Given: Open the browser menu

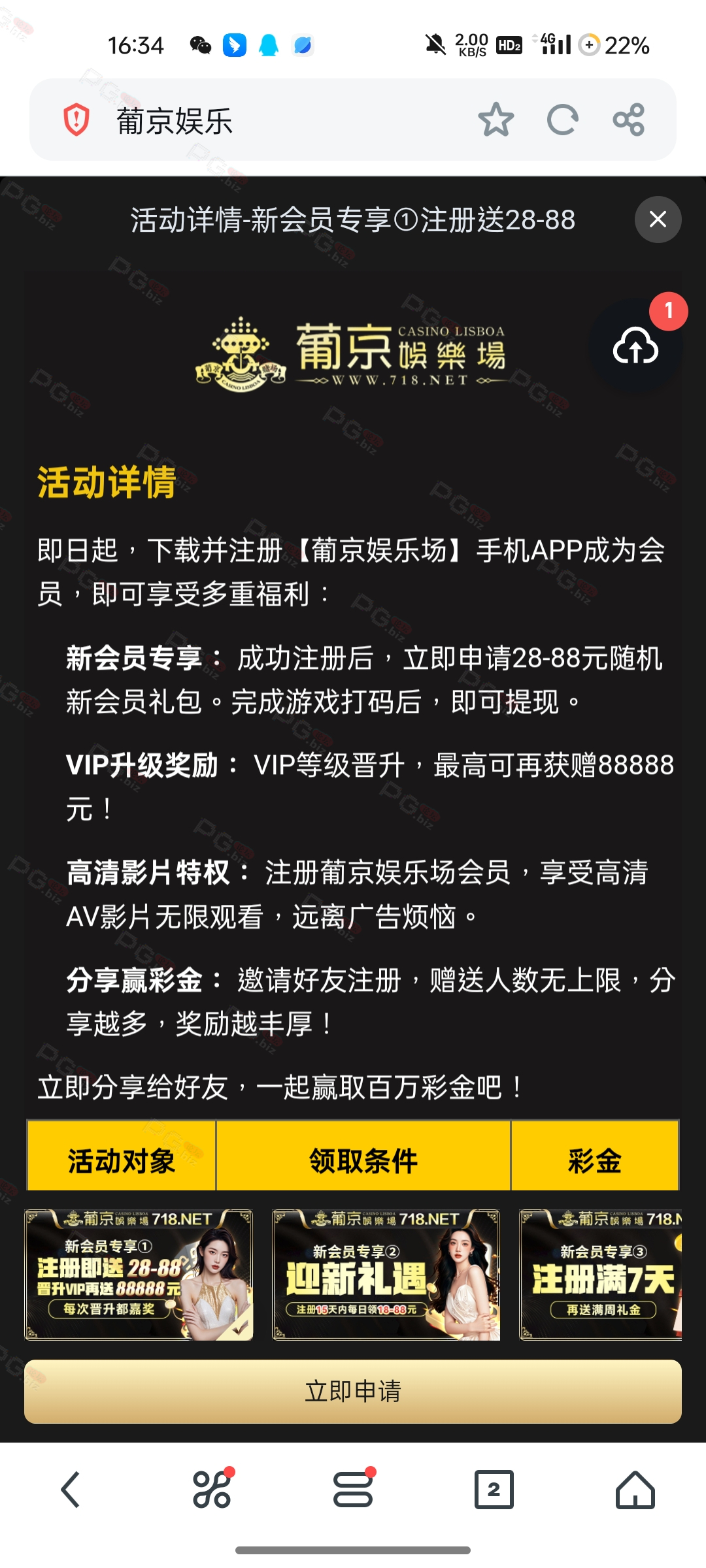Looking at the screenshot, I should [x=353, y=1490].
